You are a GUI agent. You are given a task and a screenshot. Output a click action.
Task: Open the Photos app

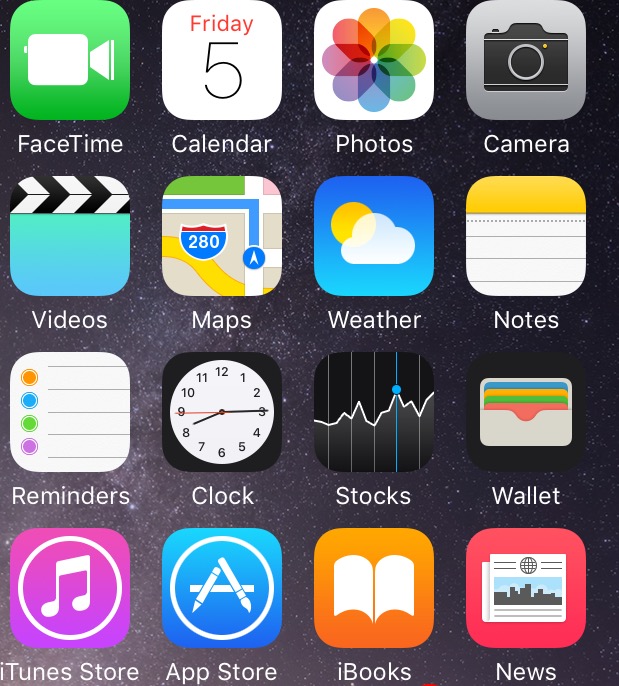374,60
